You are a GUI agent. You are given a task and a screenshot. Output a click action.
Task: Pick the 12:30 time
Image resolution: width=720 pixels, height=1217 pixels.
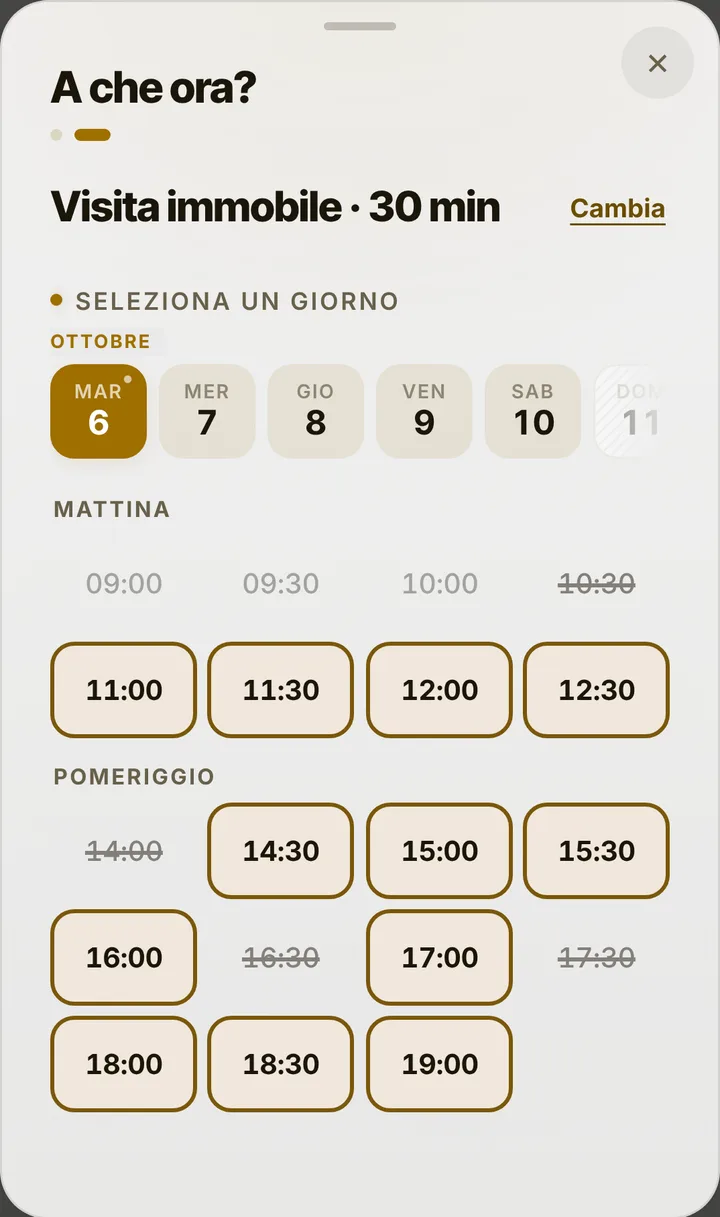(x=597, y=690)
